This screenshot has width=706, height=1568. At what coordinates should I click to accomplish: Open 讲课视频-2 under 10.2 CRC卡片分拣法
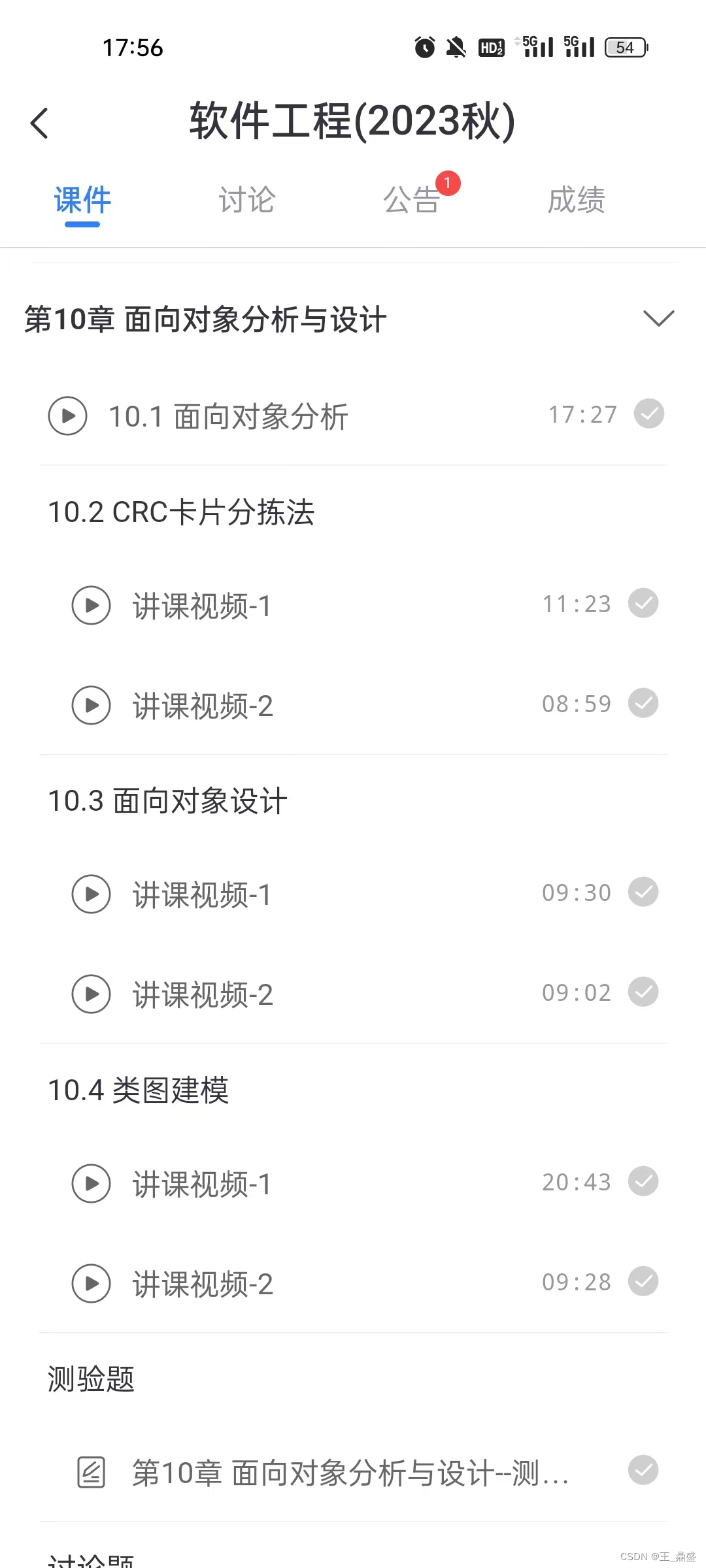203,706
